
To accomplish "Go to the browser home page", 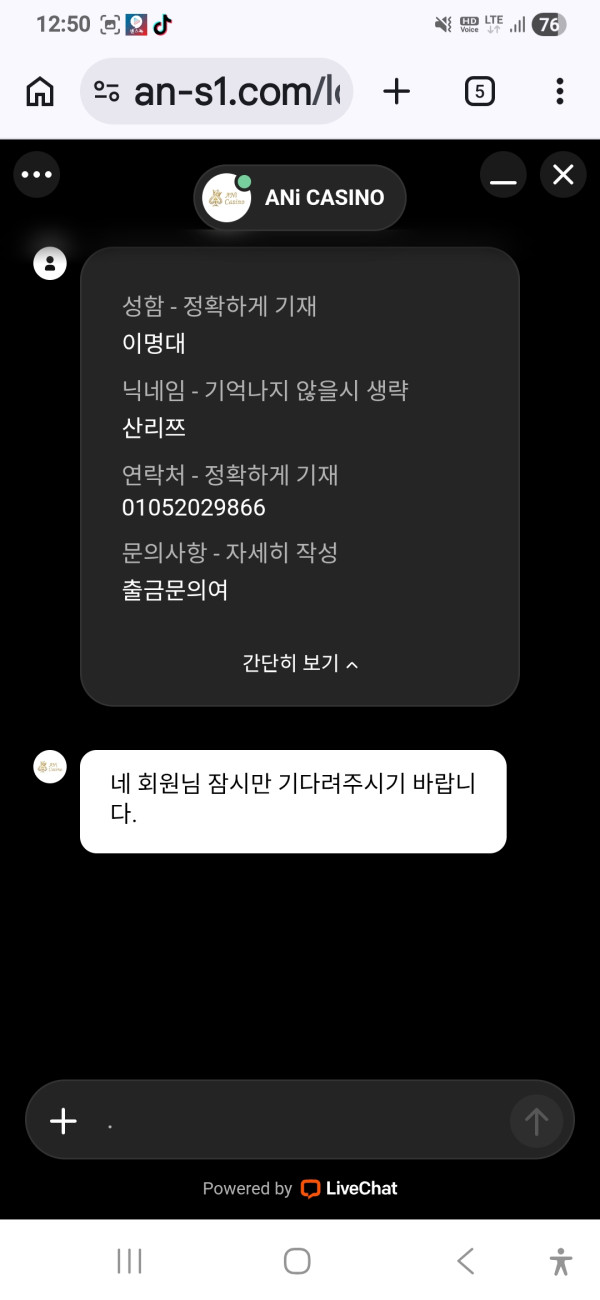I will pos(40,92).
